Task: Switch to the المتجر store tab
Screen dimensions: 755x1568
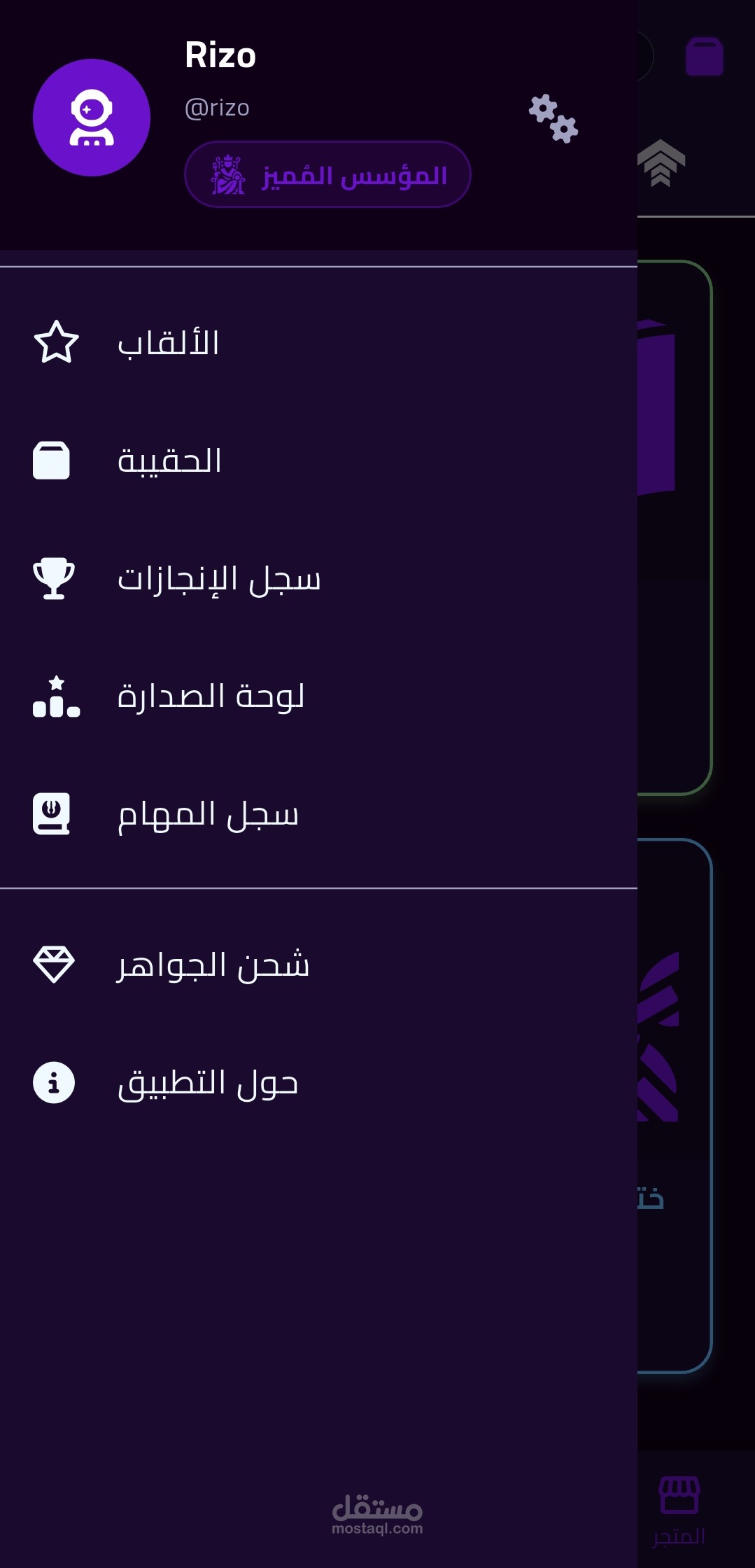Action: point(679,1510)
